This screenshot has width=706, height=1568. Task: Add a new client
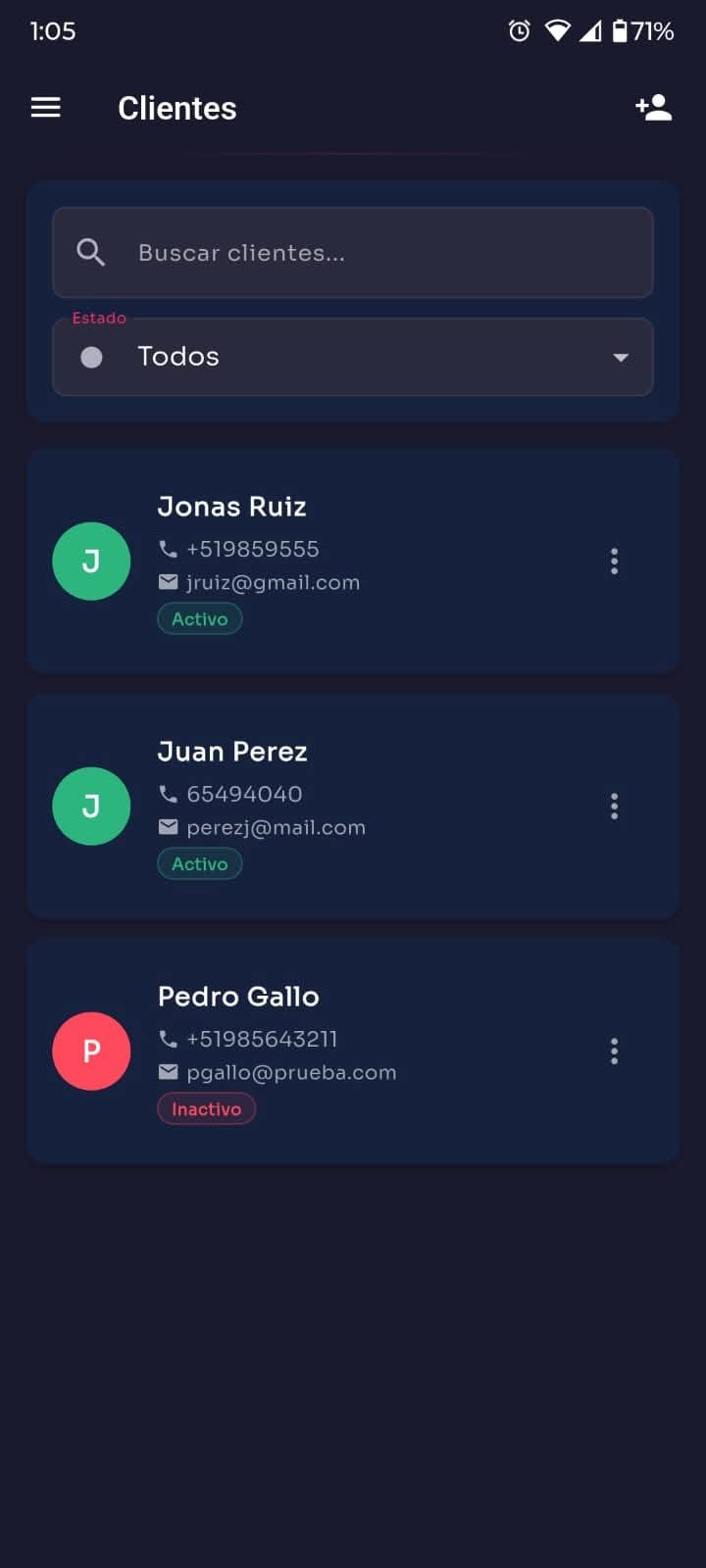[x=653, y=108]
